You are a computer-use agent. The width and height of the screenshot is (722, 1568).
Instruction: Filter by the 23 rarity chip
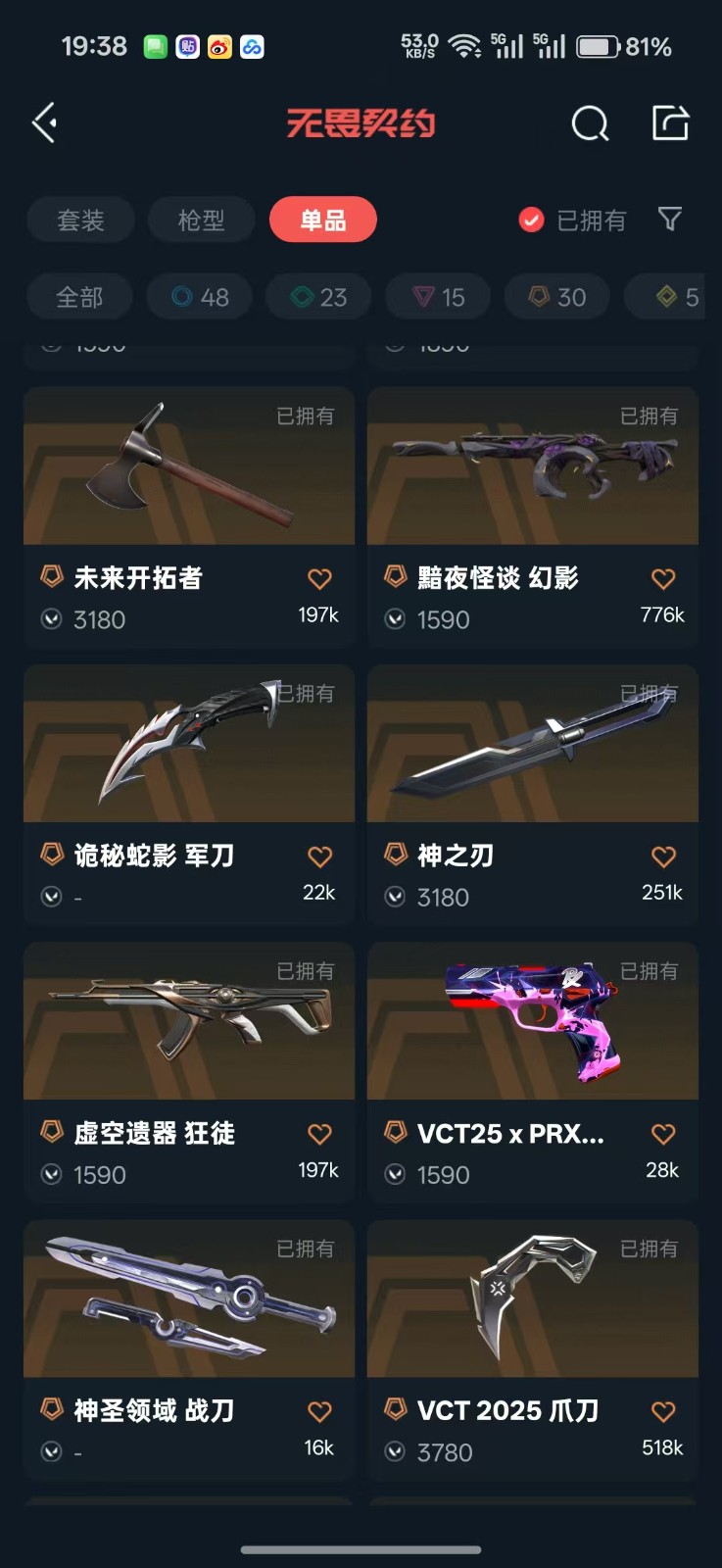319,297
